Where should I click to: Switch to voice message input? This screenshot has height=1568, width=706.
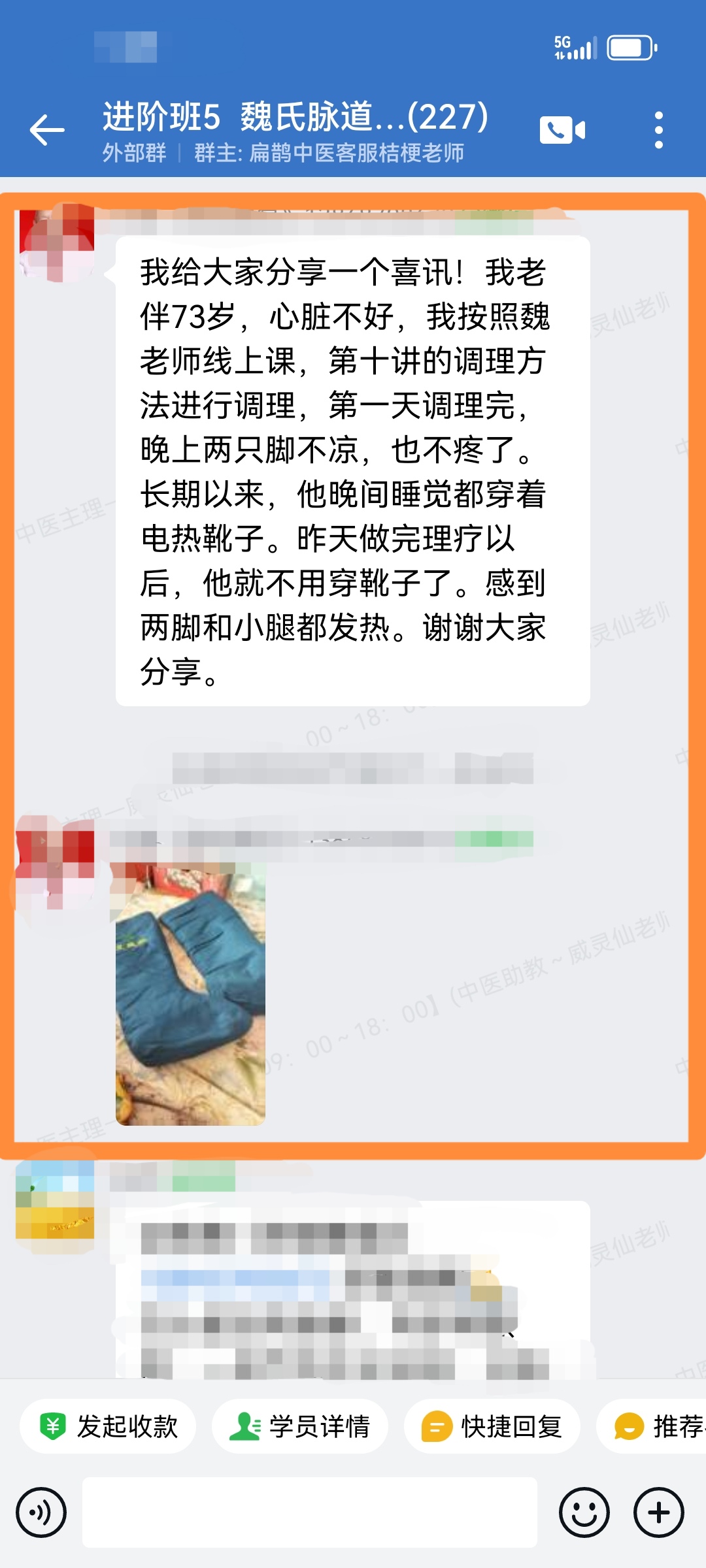click(x=41, y=1512)
